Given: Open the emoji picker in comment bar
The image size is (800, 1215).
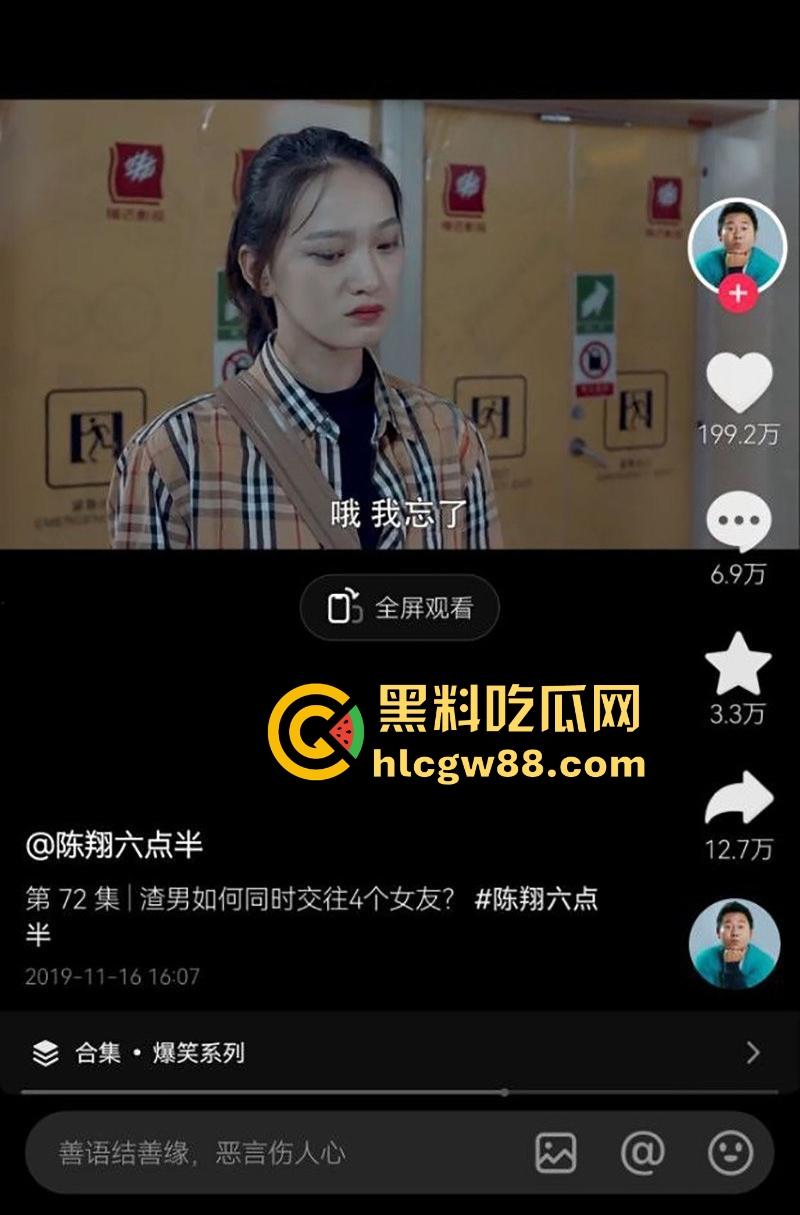Looking at the screenshot, I should (x=730, y=1153).
